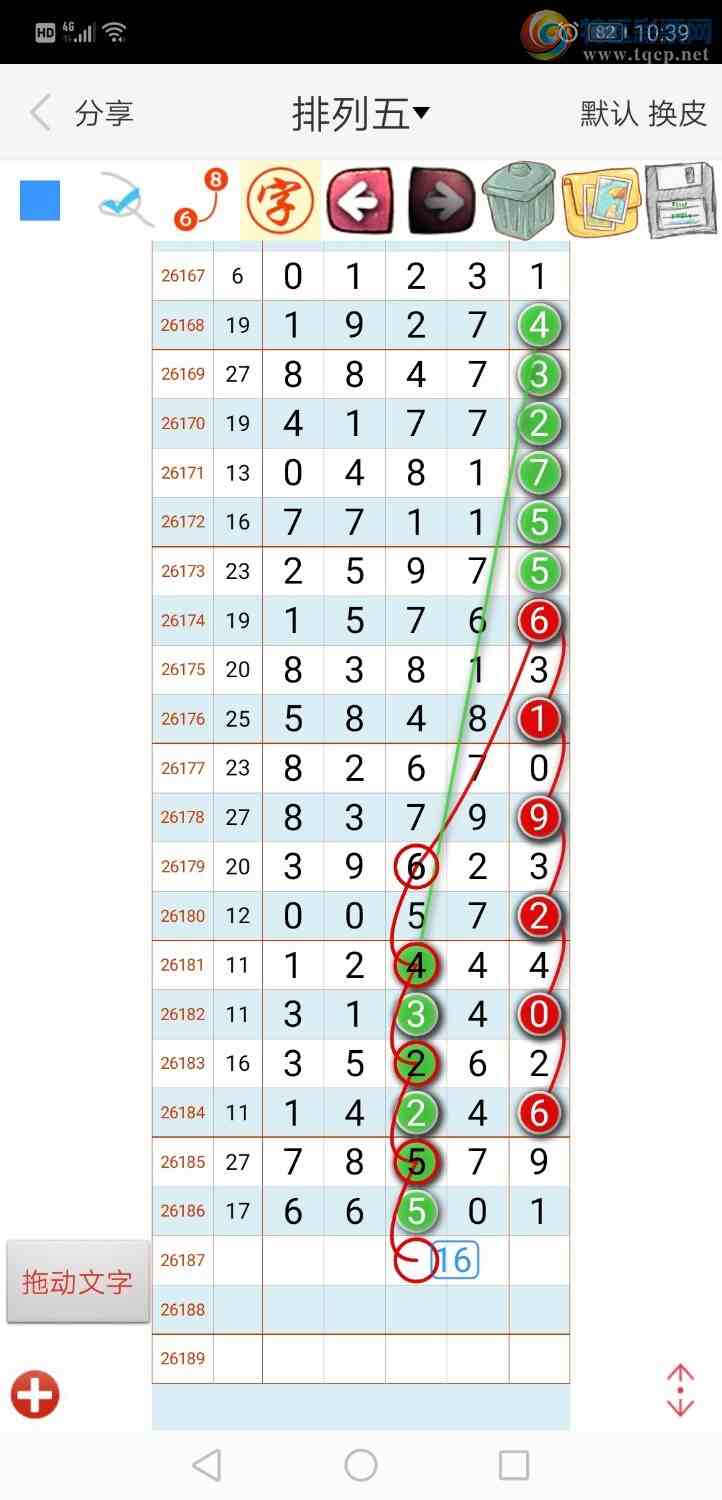Activate the 字 text tool
This screenshot has height=1500, width=722.
(x=281, y=201)
